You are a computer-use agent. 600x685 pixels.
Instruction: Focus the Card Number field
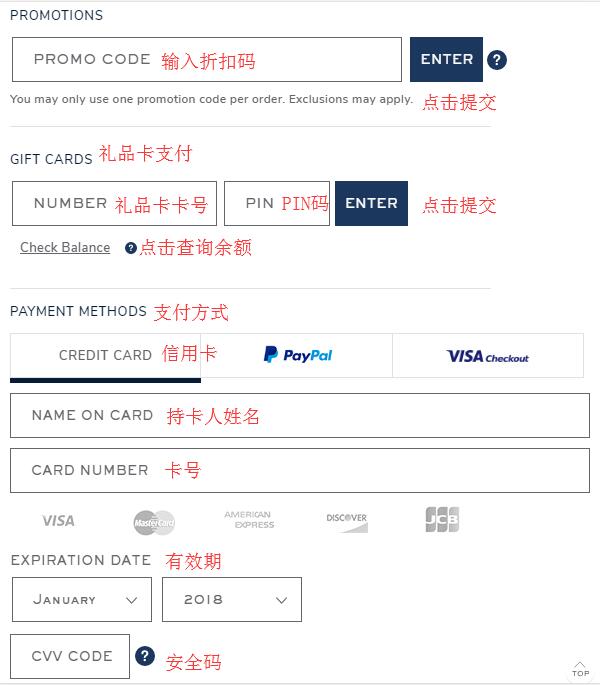point(300,471)
